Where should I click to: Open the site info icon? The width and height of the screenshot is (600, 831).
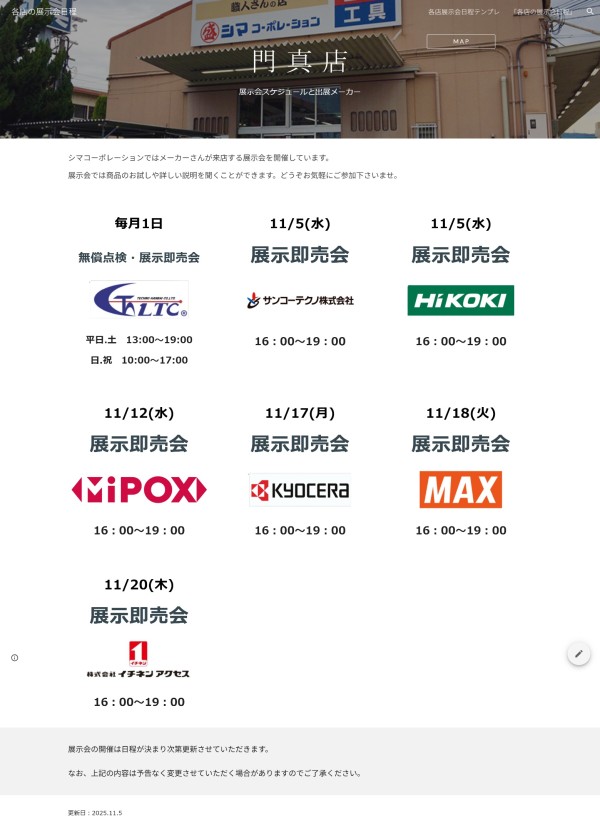tap(15, 658)
